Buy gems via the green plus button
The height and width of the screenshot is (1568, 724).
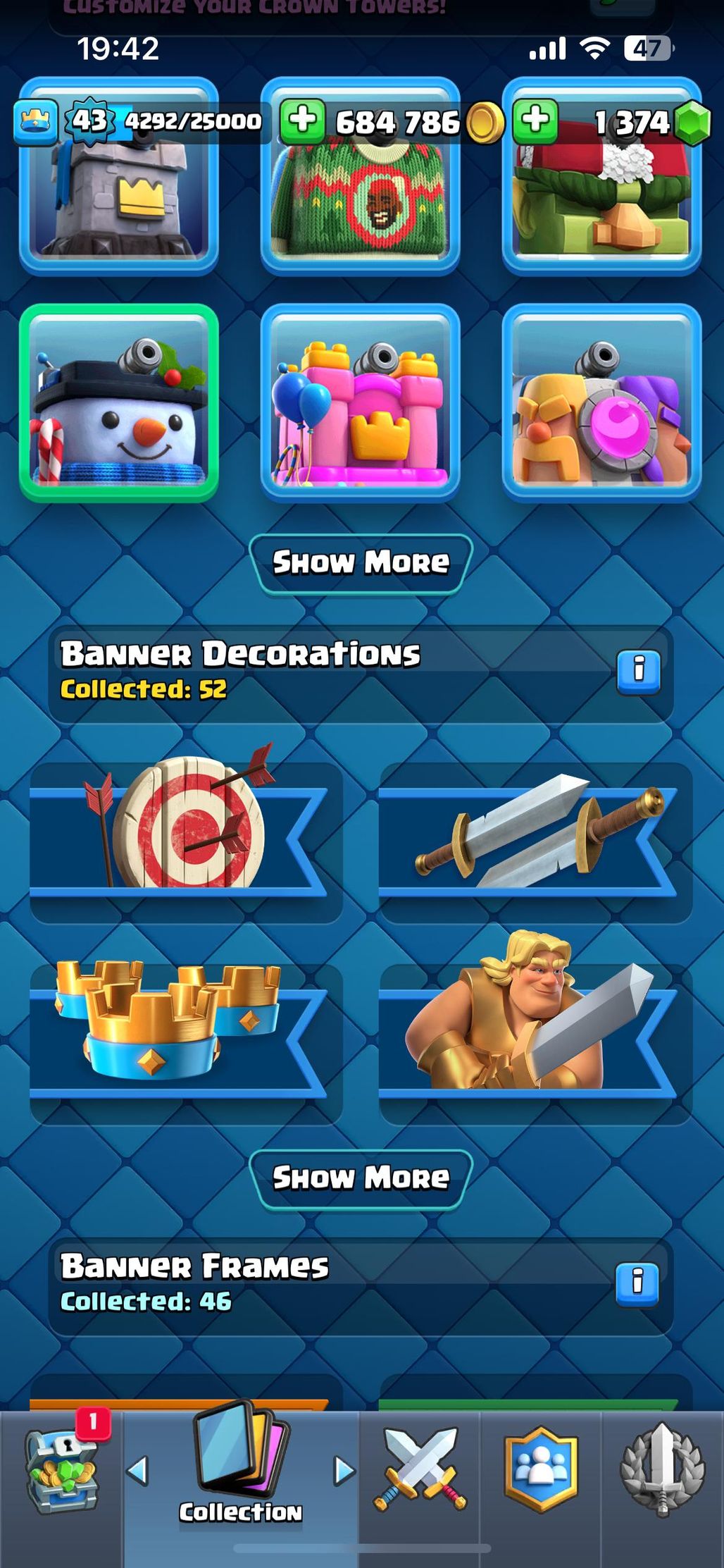535,121
